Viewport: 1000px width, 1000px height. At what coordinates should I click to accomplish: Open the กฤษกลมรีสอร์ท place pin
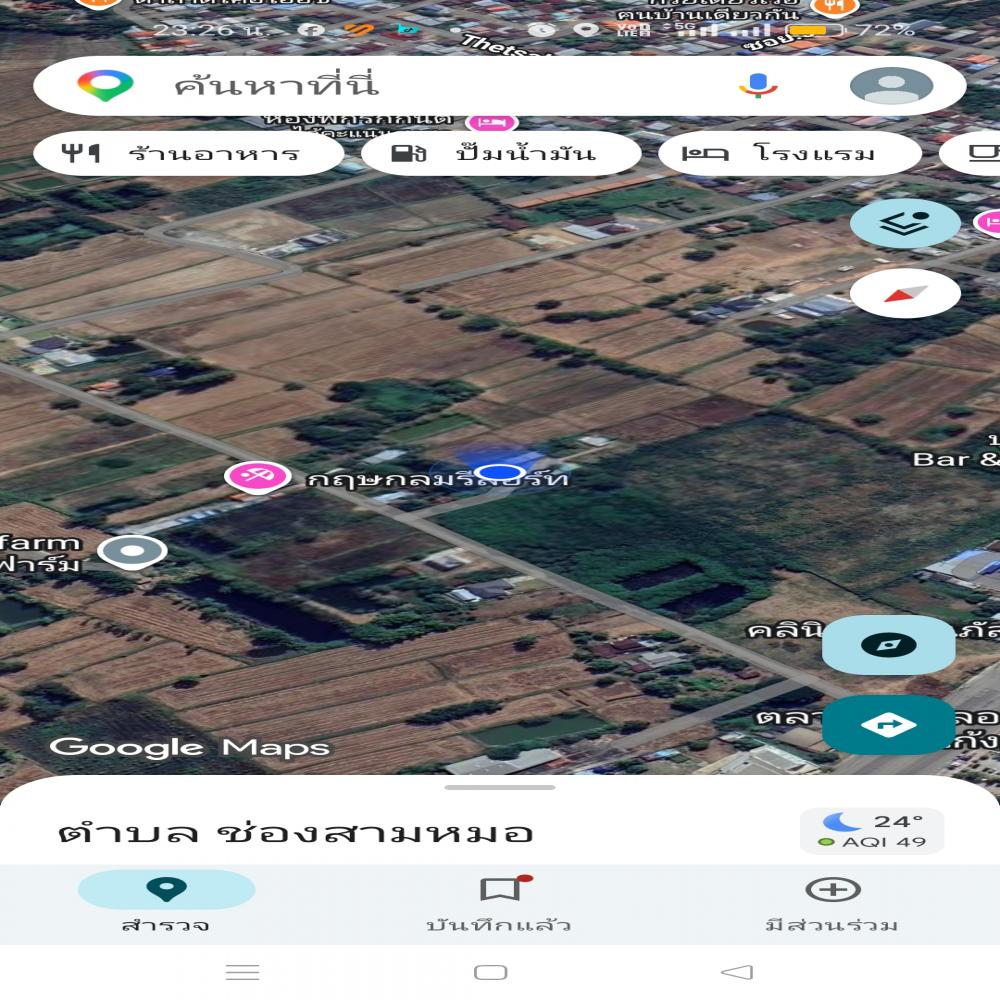[257, 477]
